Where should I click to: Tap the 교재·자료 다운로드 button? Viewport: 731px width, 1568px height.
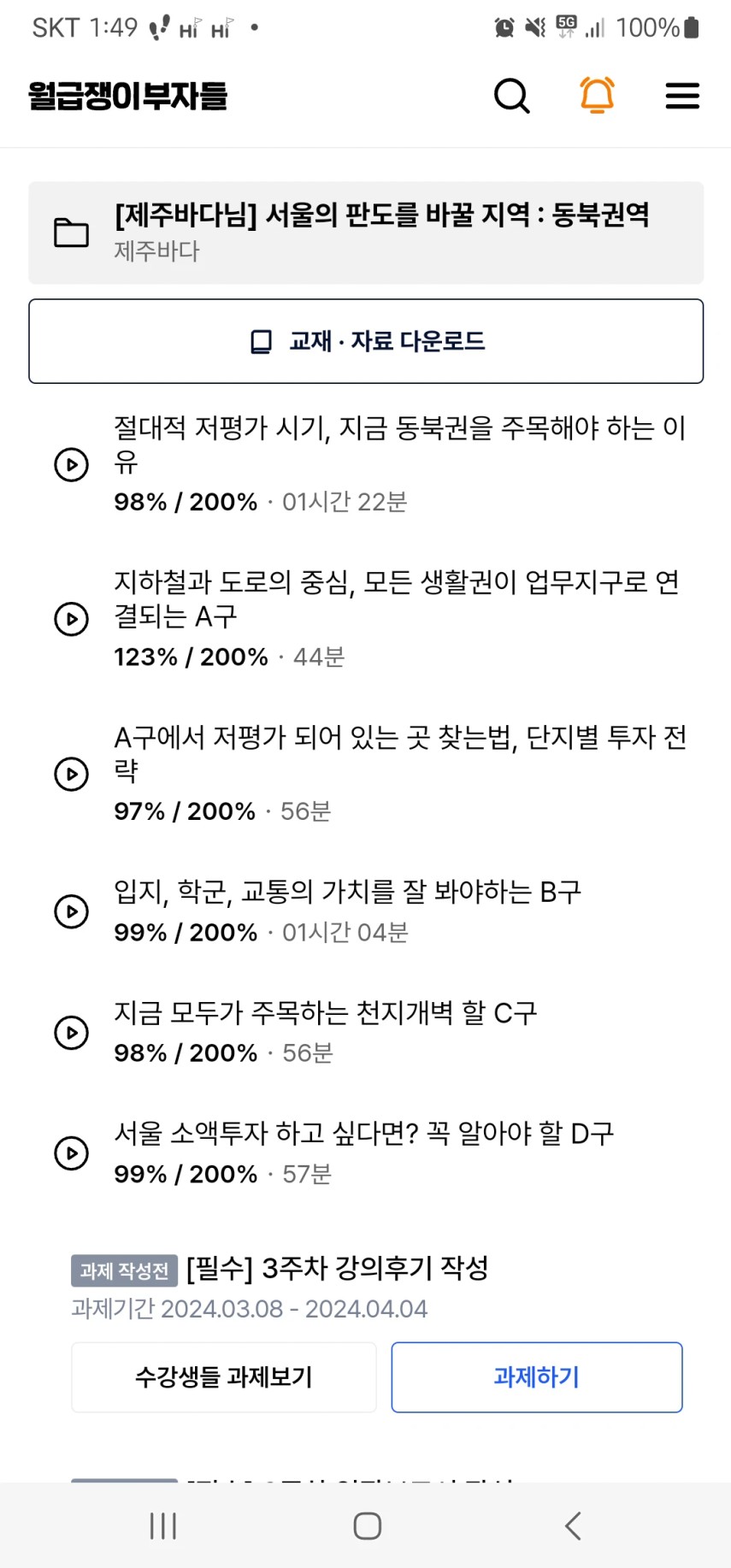click(366, 341)
